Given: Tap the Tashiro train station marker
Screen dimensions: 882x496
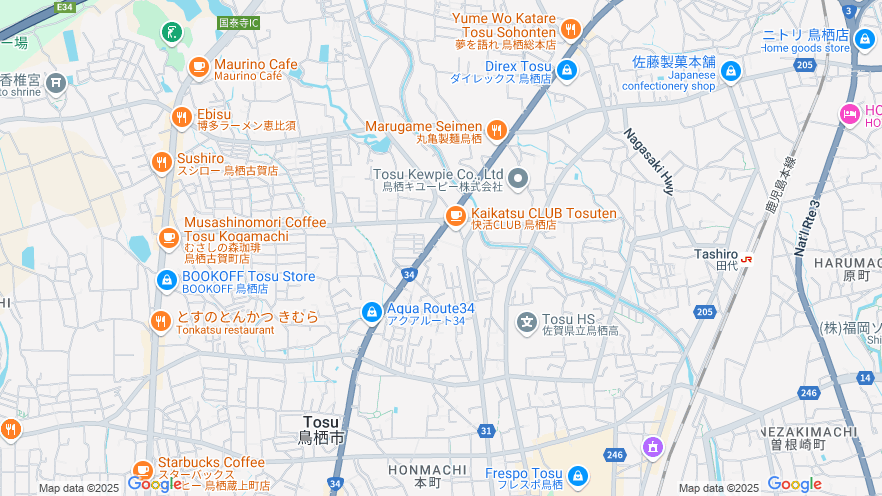Looking at the screenshot, I should point(747,258).
